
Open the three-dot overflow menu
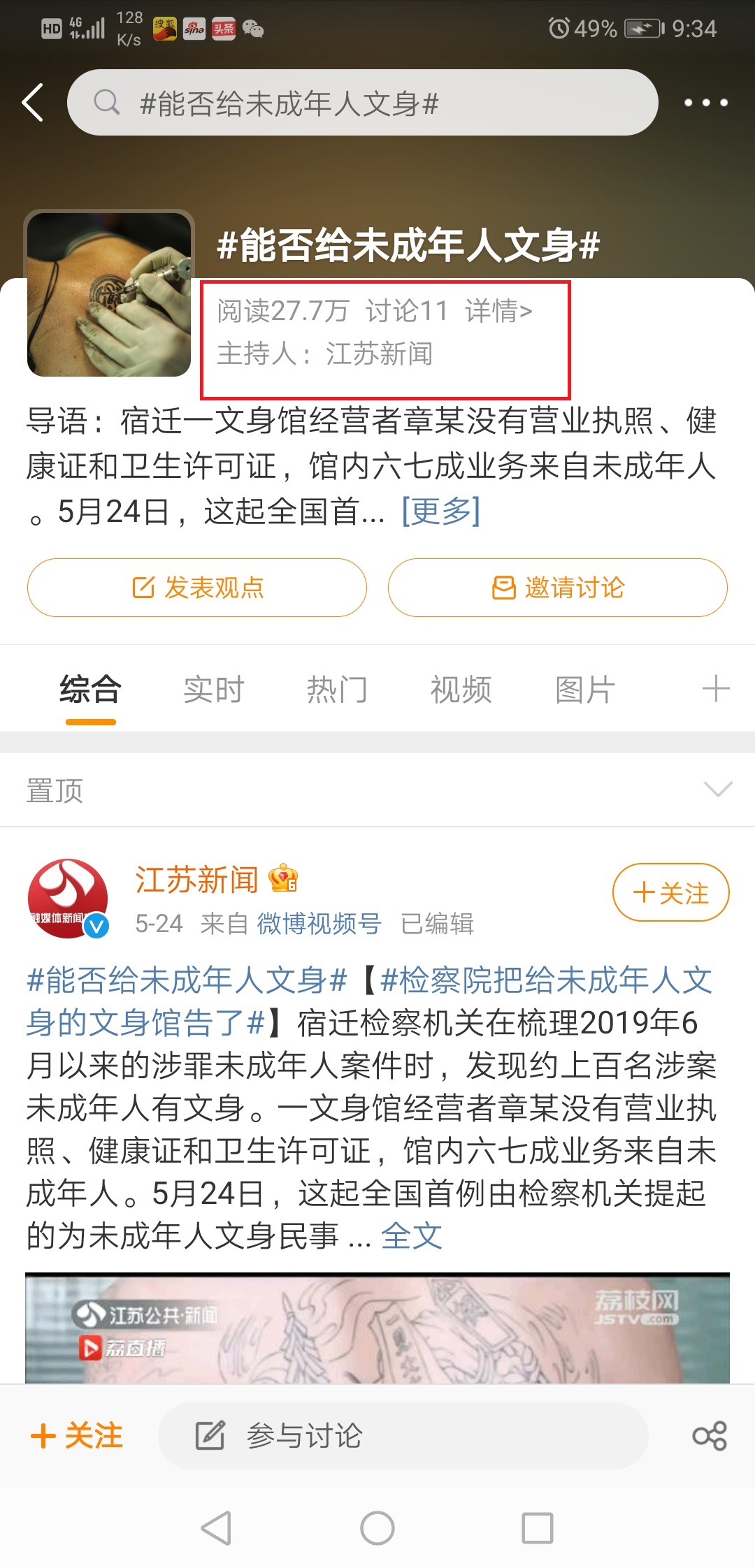pyautogui.click(x=705, y=103)
